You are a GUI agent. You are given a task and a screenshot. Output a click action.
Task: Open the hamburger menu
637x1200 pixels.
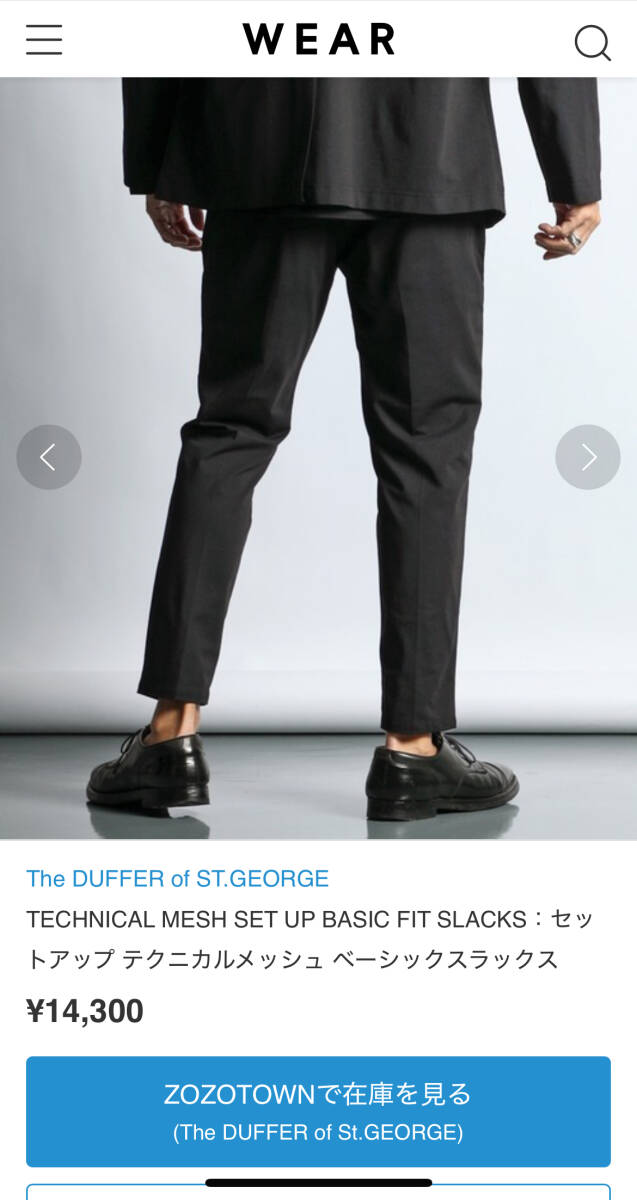point(44,40)
